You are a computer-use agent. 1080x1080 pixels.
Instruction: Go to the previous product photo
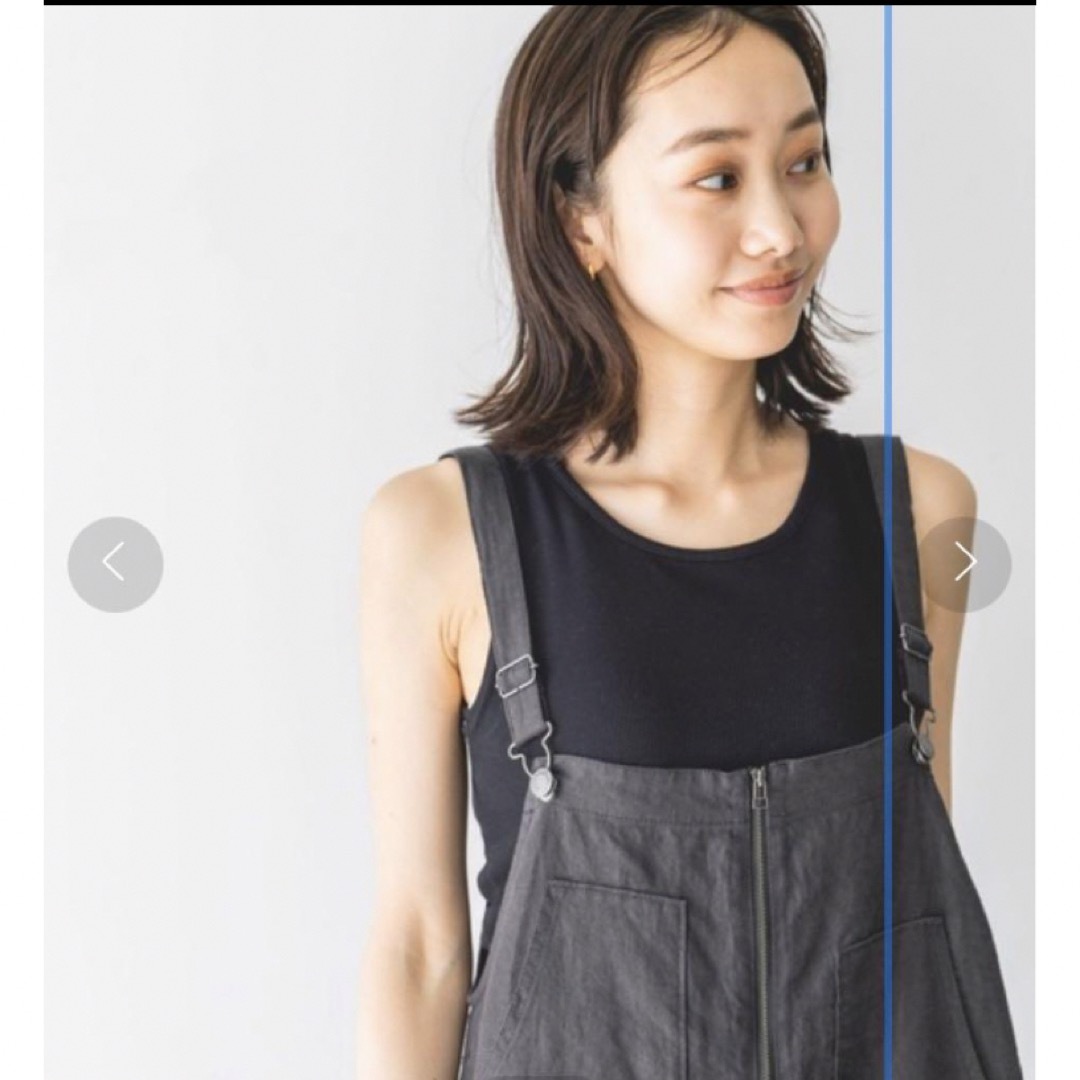pos(115,564)
